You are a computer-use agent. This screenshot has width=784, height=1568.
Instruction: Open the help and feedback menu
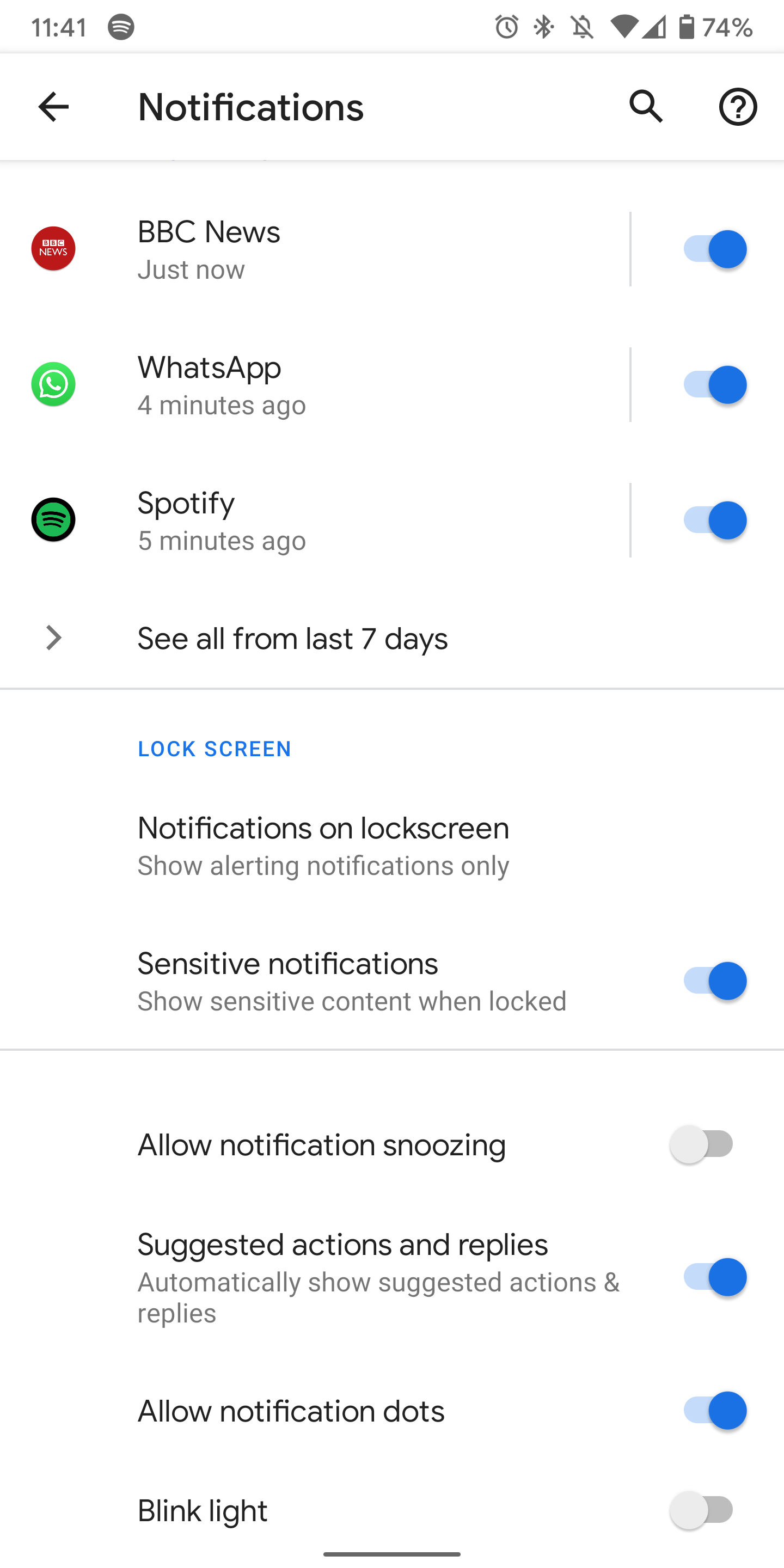pyautogui.click(x=737, y=107)
